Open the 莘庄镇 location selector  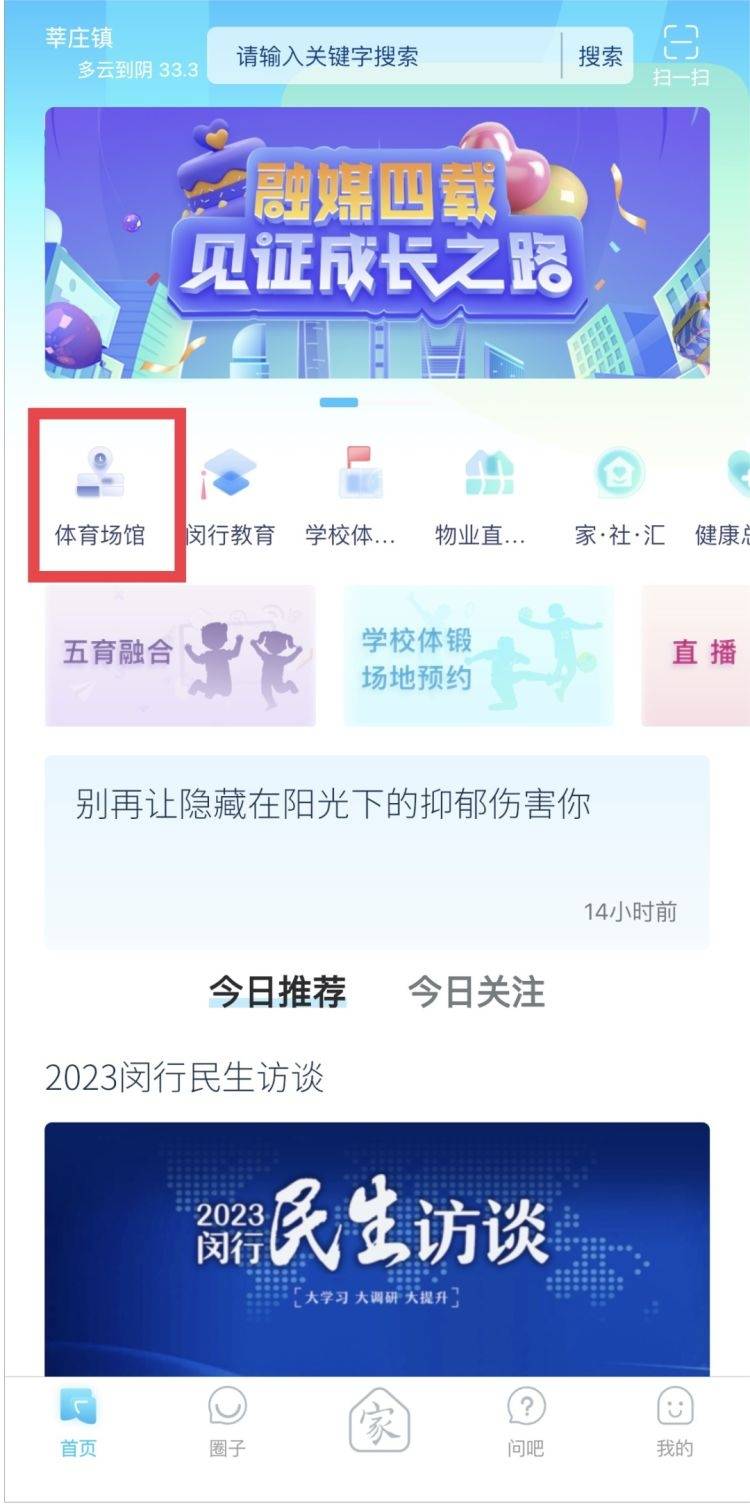point(80,39)
